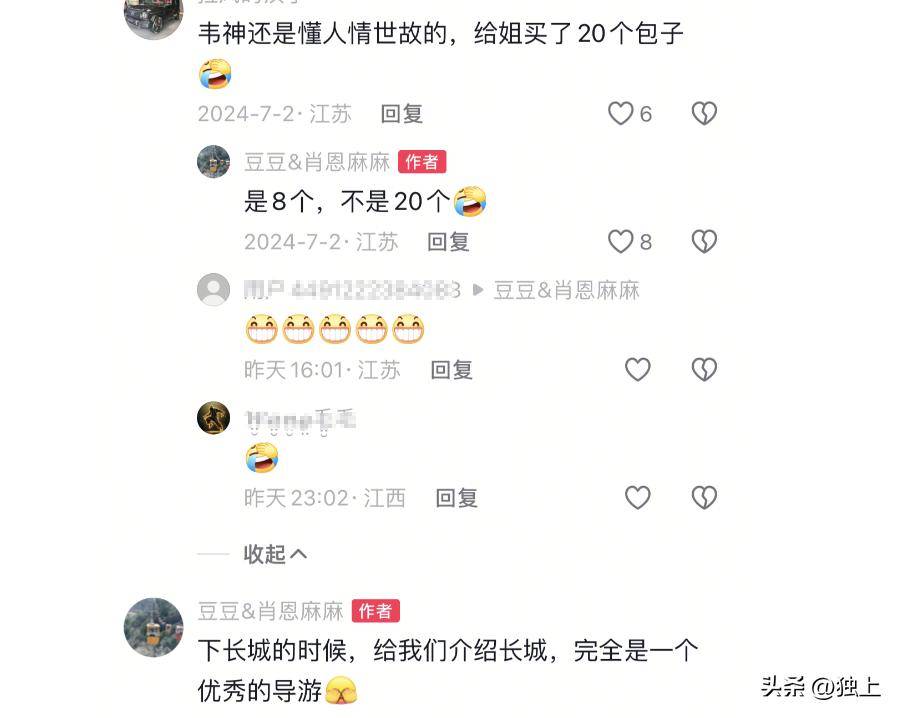Reply to the 昨天23:02 江西 comment

tap(457, 497)
